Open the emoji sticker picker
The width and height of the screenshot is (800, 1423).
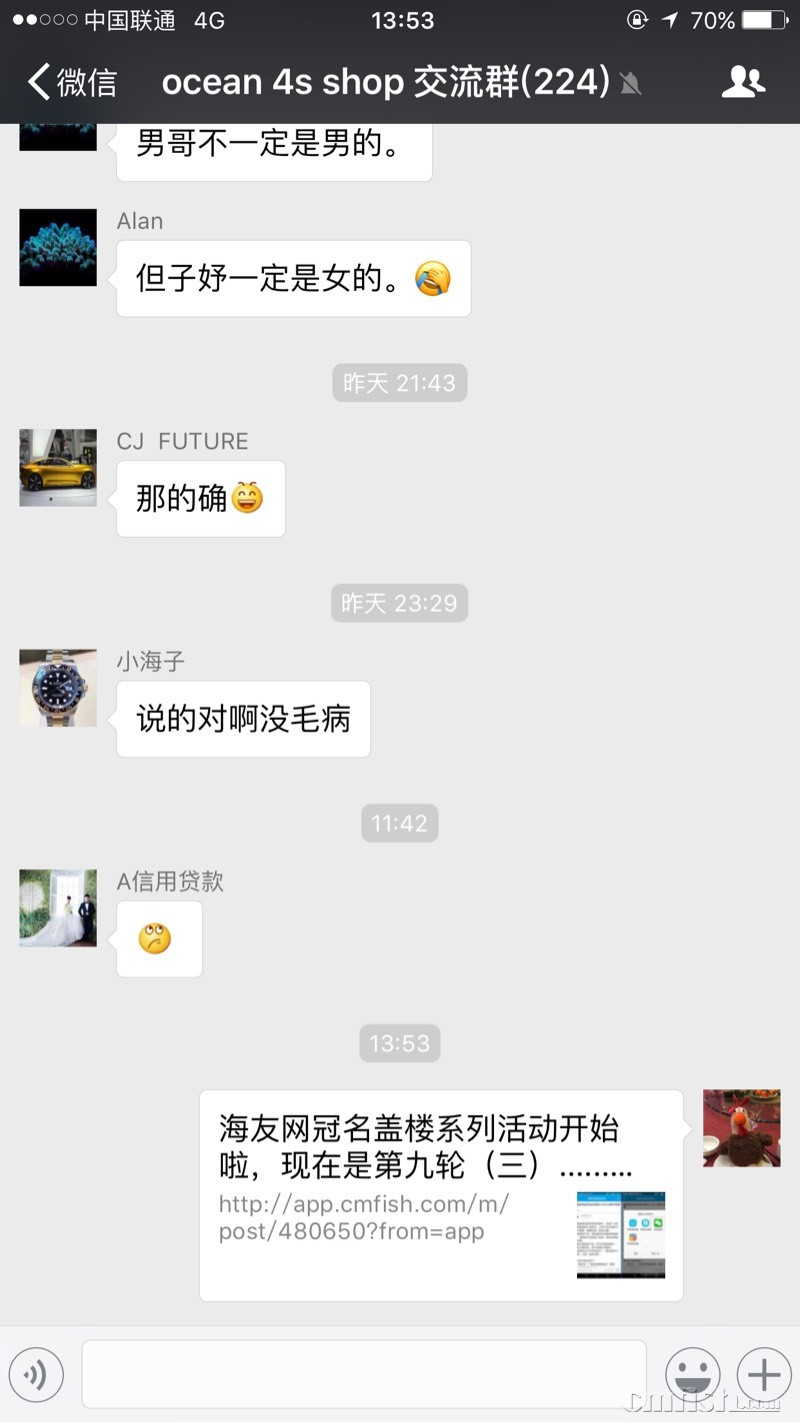(x=692, y=1375)
